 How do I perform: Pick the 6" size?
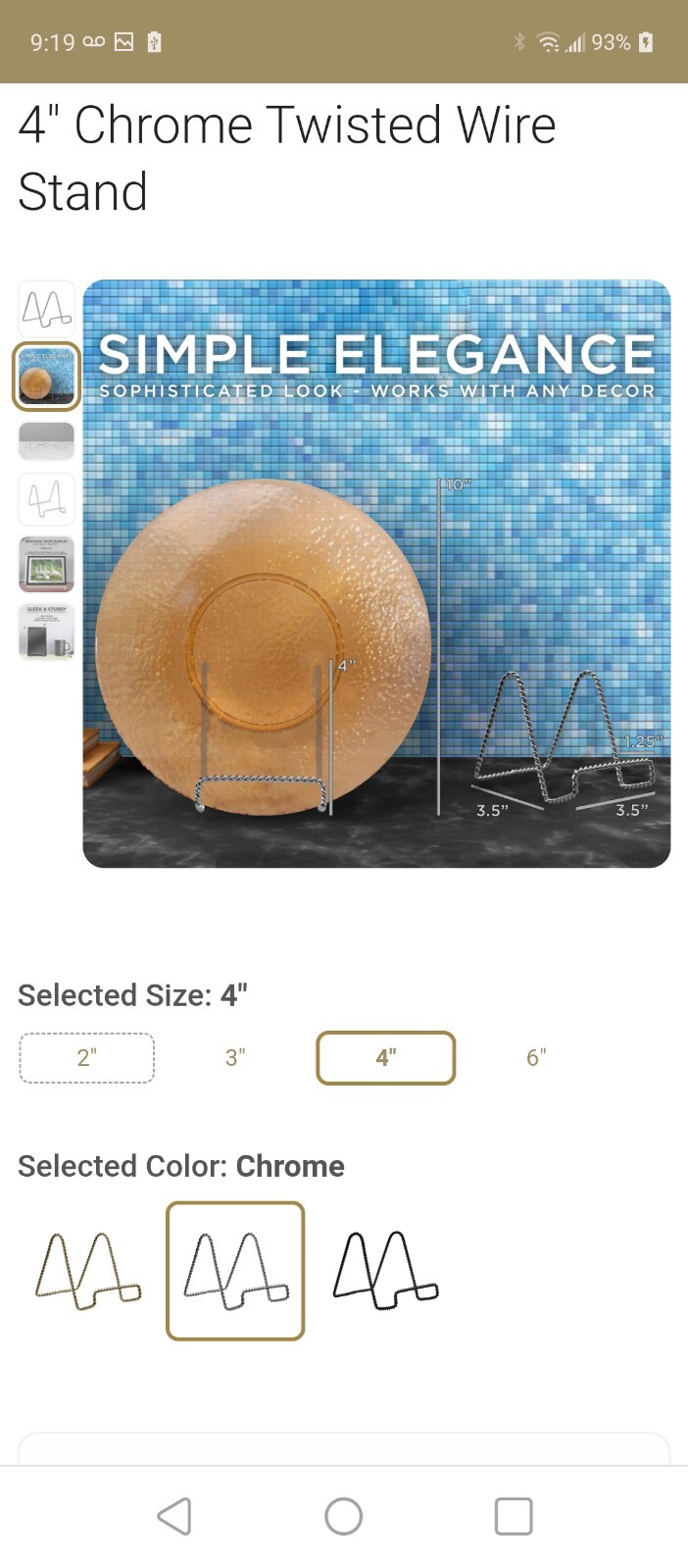point(535,1057)
